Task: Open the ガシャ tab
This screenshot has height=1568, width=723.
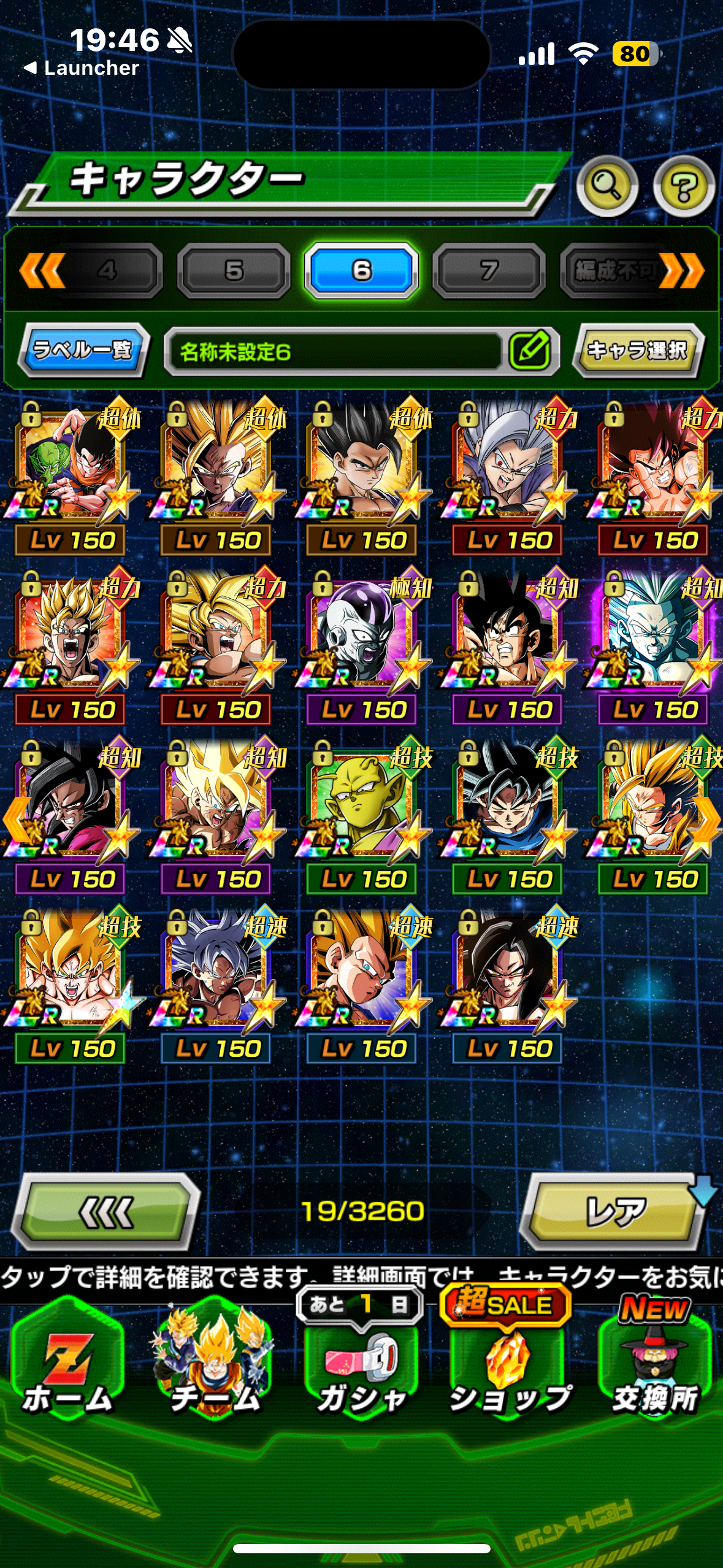Action: point(362,1366)
